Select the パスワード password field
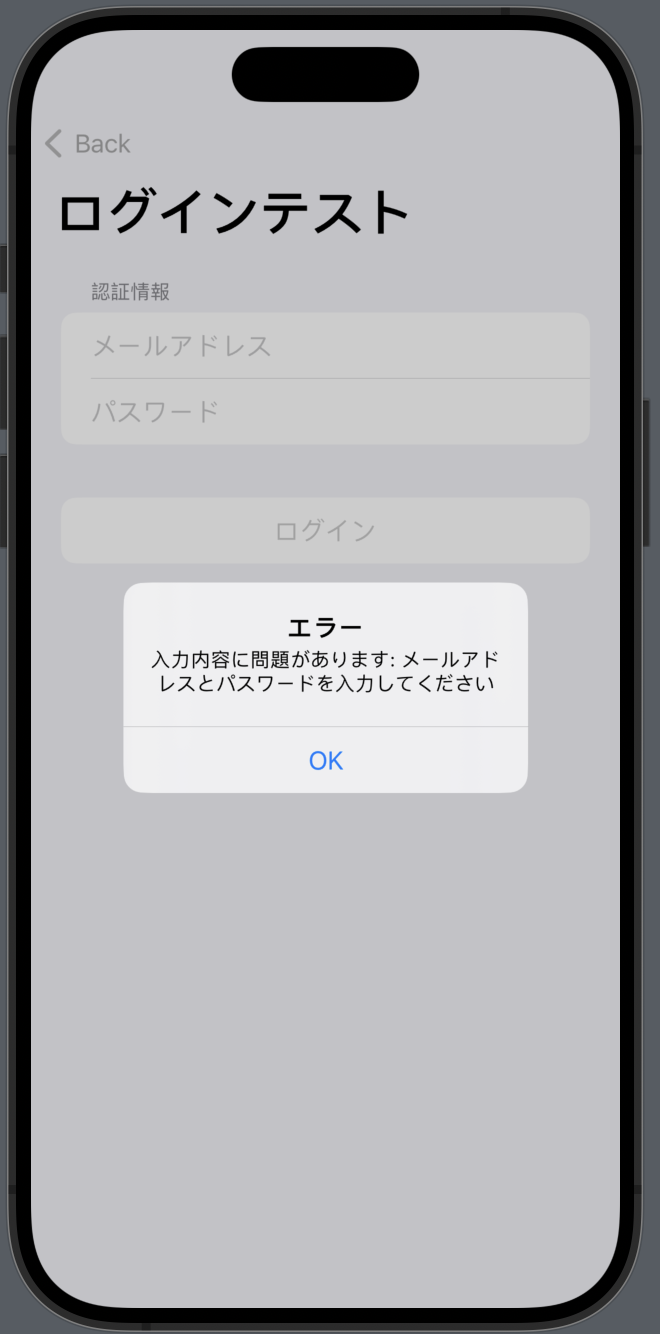 click(325, 412)
